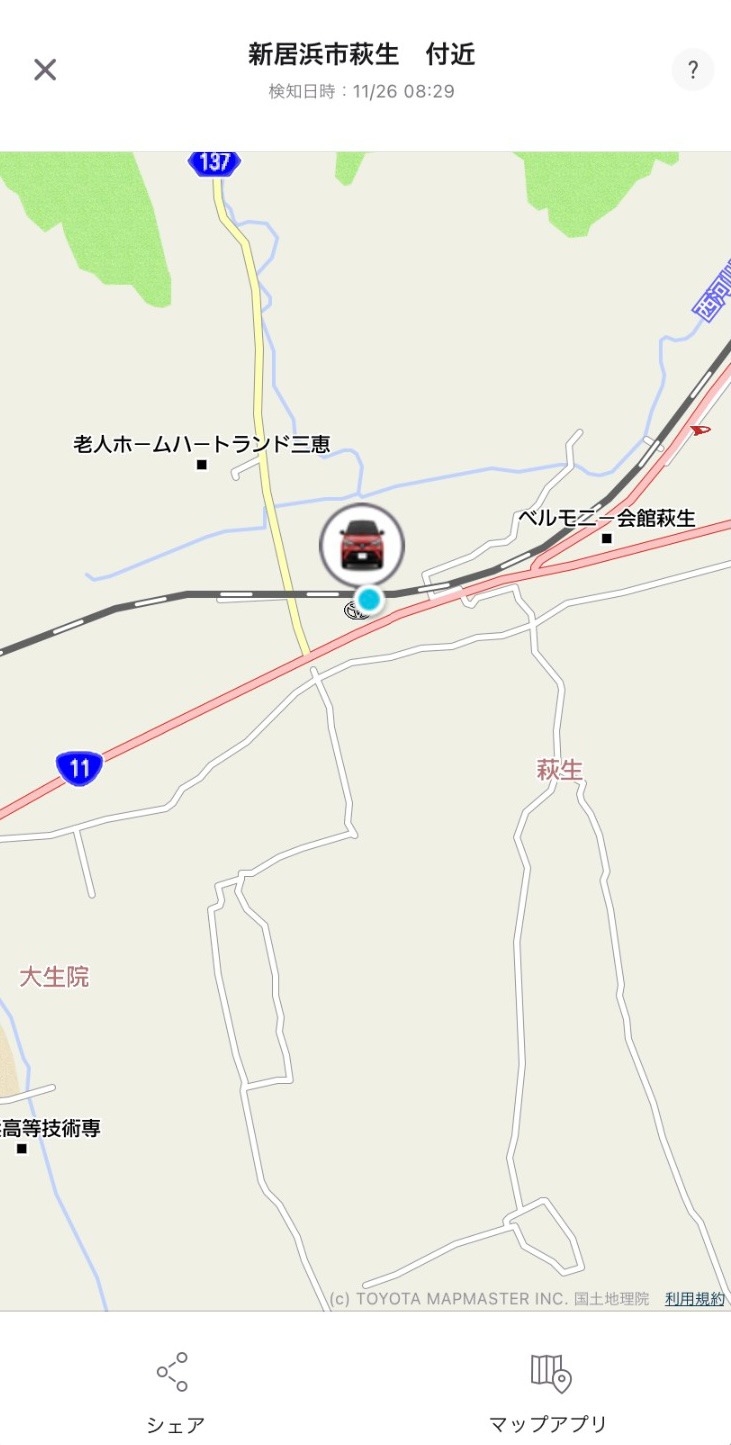Open the help question mark
Image resolution: width=731 pixels, height=1445 pixels.
[692, 70]
